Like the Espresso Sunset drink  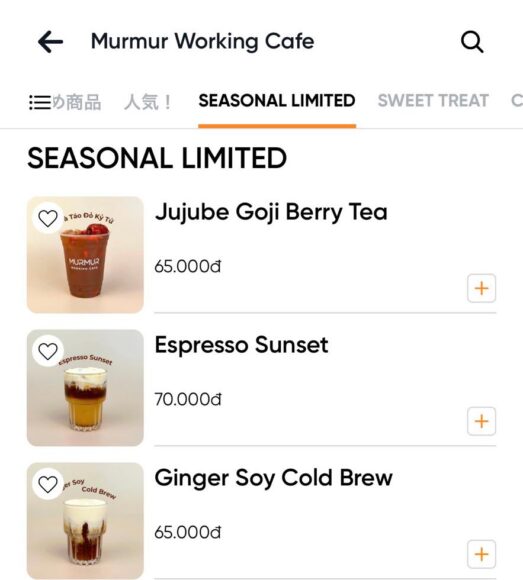tap(48, 351)
